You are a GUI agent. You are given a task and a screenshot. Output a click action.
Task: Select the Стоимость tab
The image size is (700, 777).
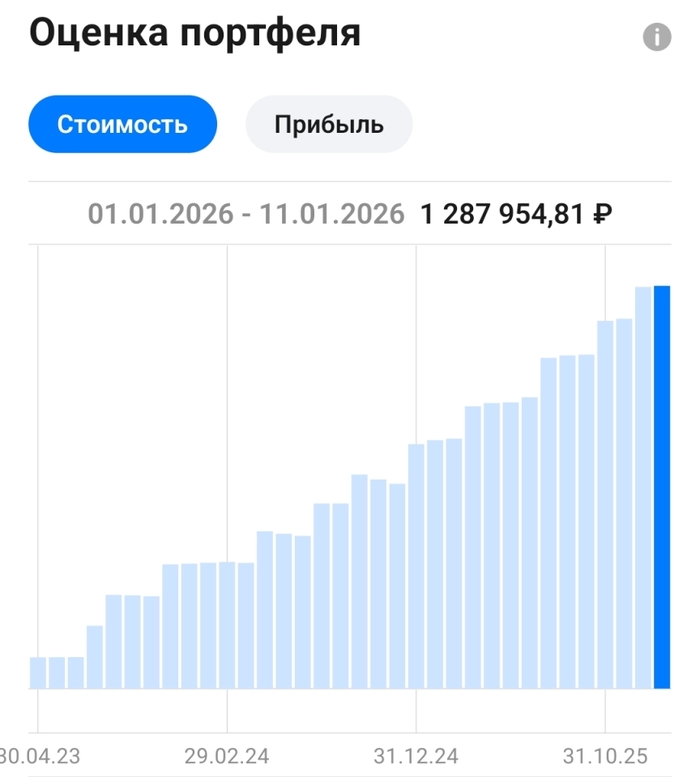point(122,125)
